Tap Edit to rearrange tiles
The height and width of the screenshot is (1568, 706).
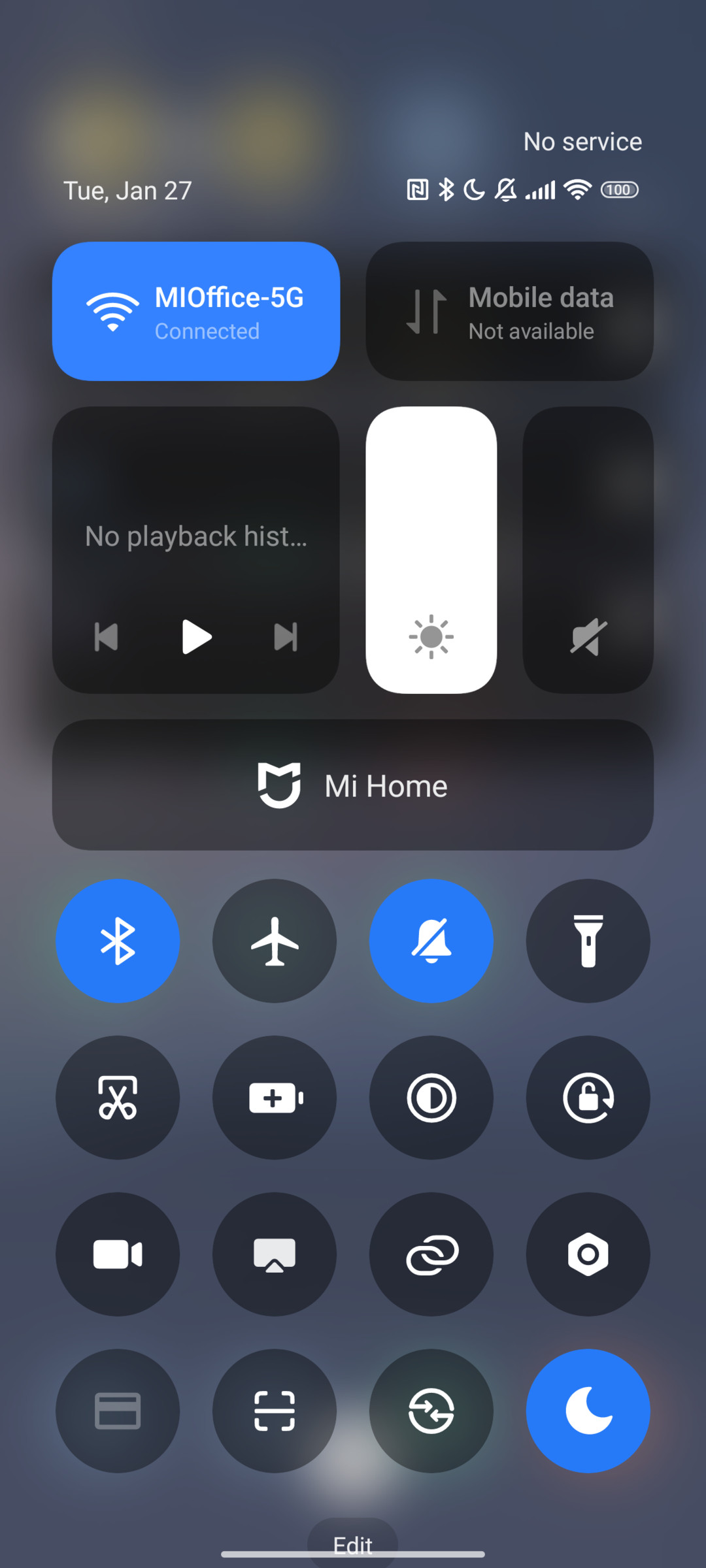[x=353, y=1544]
